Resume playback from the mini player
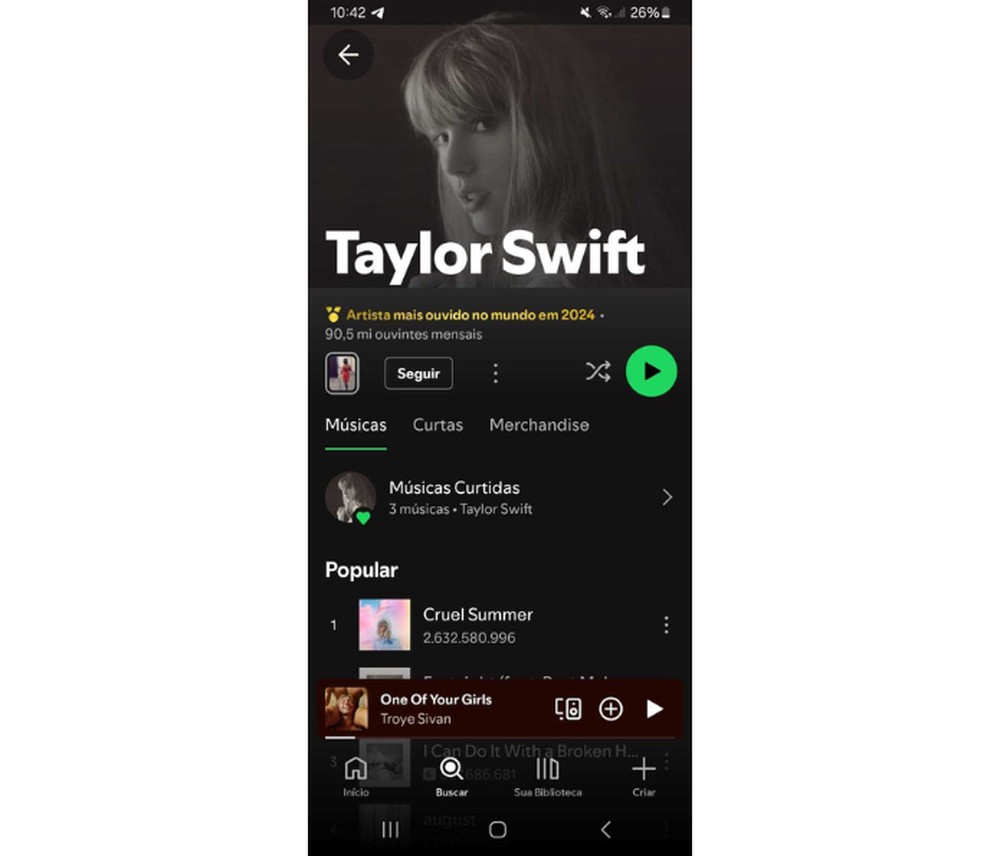 [x=654, y=709]
